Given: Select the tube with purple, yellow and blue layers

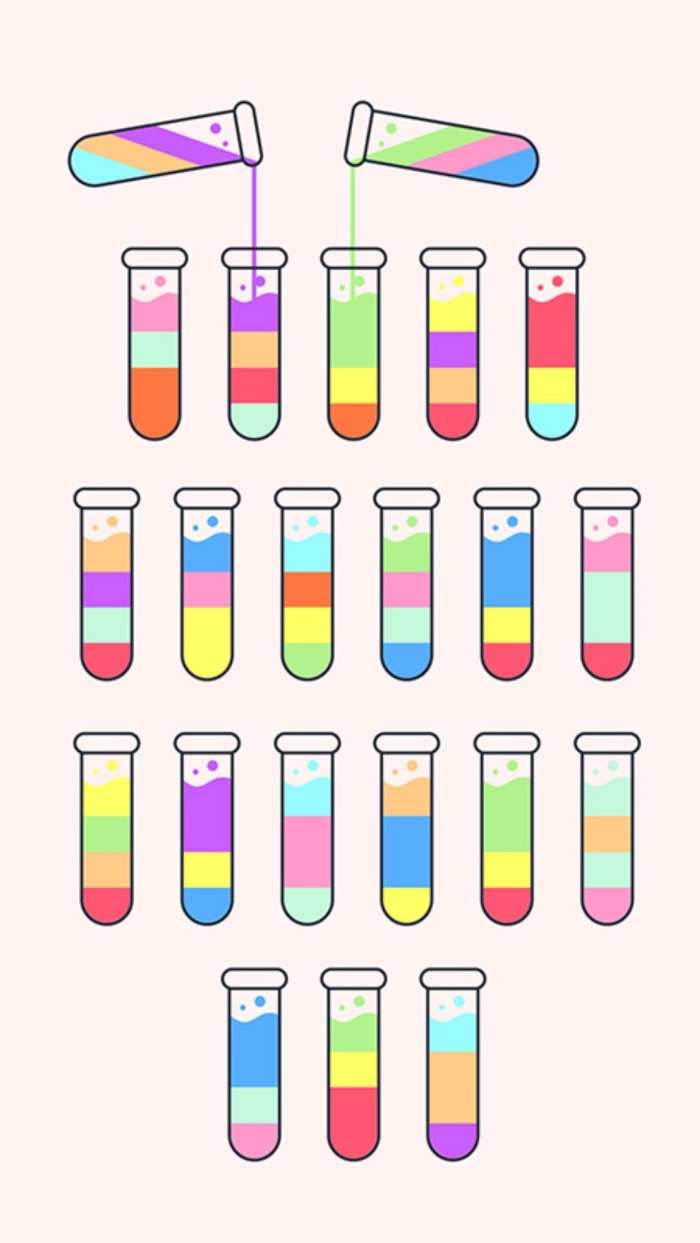Looking at the screenshot, I should coord(207,835).
